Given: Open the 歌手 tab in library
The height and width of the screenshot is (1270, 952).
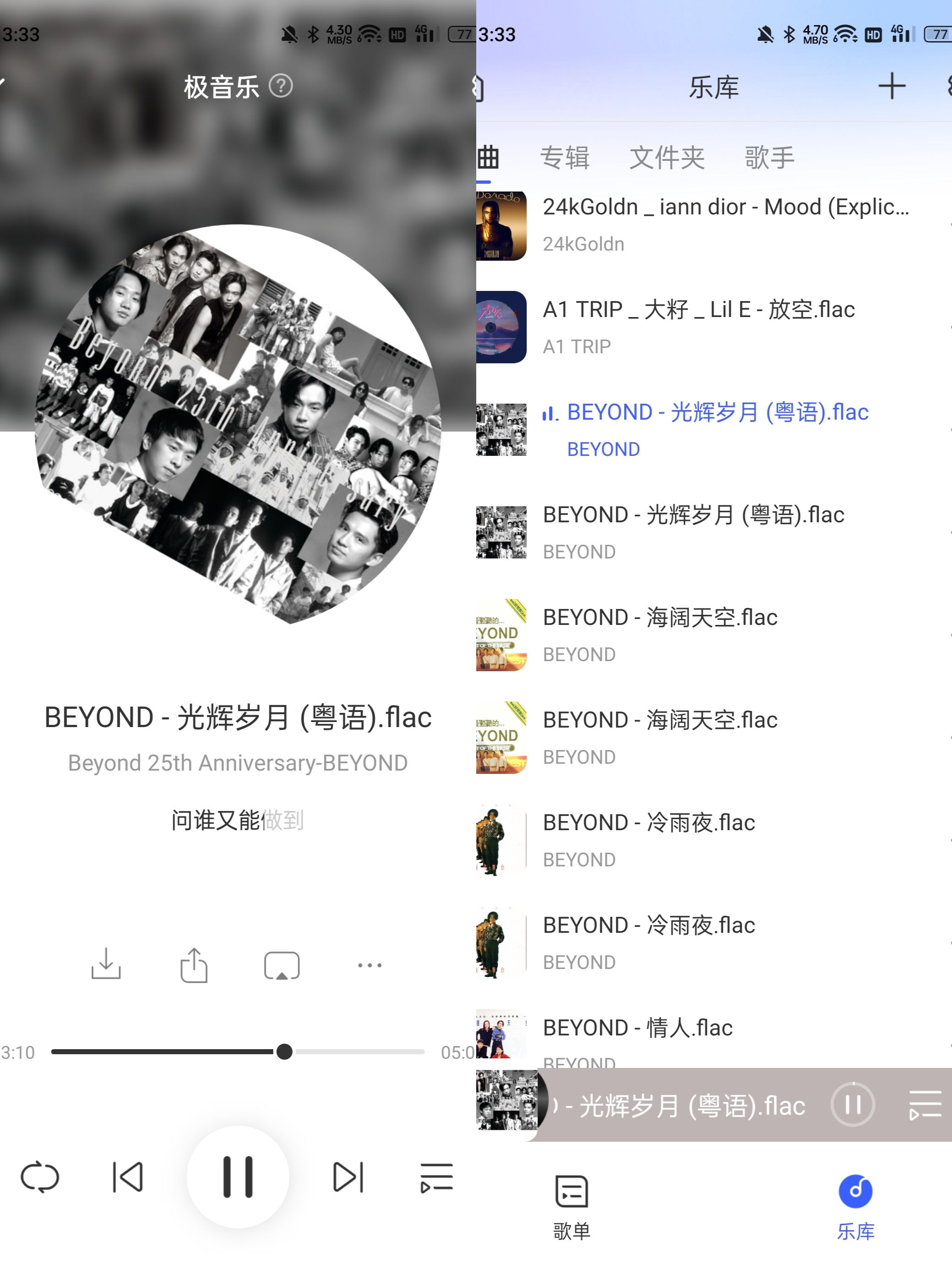Looking at the screenshot, I should pyautogui.click(x=769, y=157).
